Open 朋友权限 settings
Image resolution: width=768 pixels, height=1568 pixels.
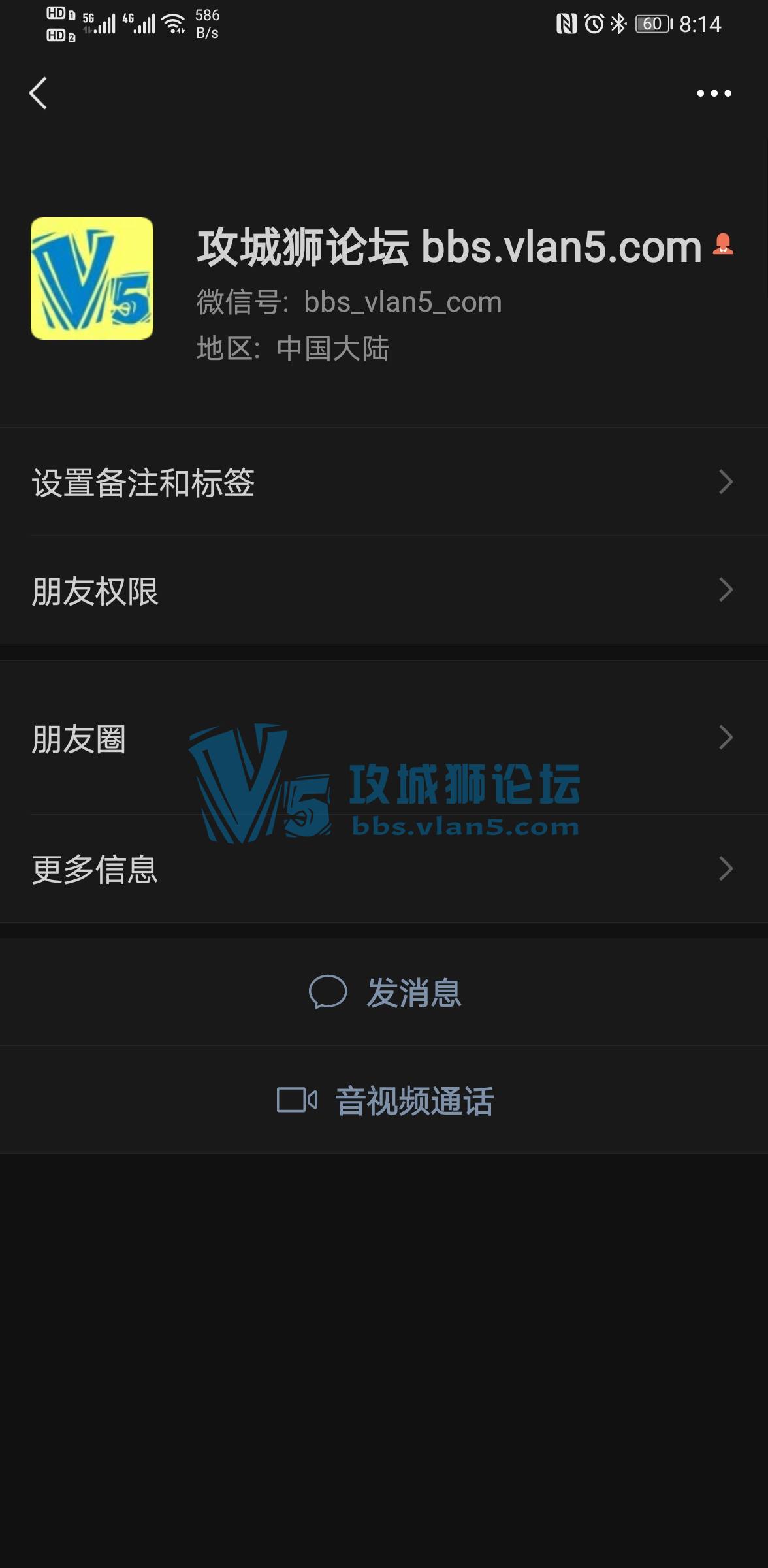(384, 591)
